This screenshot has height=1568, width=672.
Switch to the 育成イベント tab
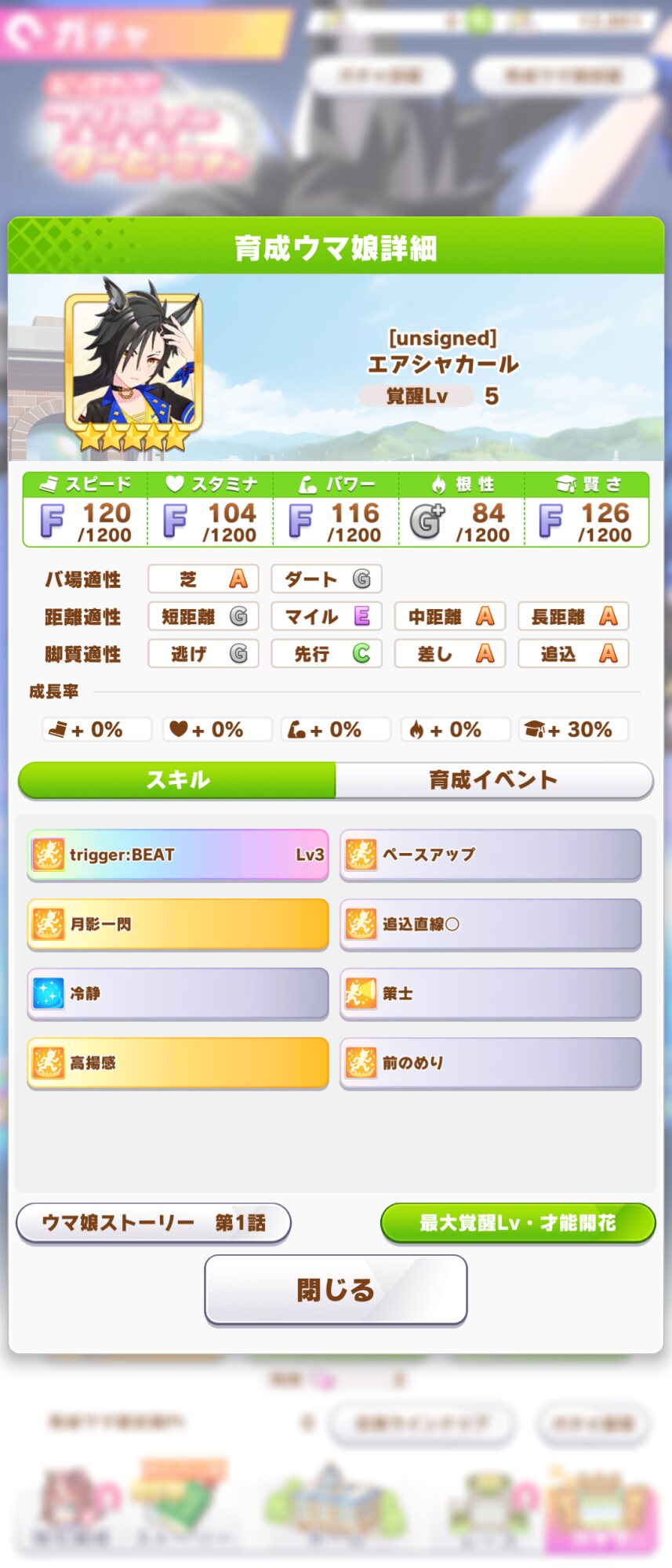[493, 780]
